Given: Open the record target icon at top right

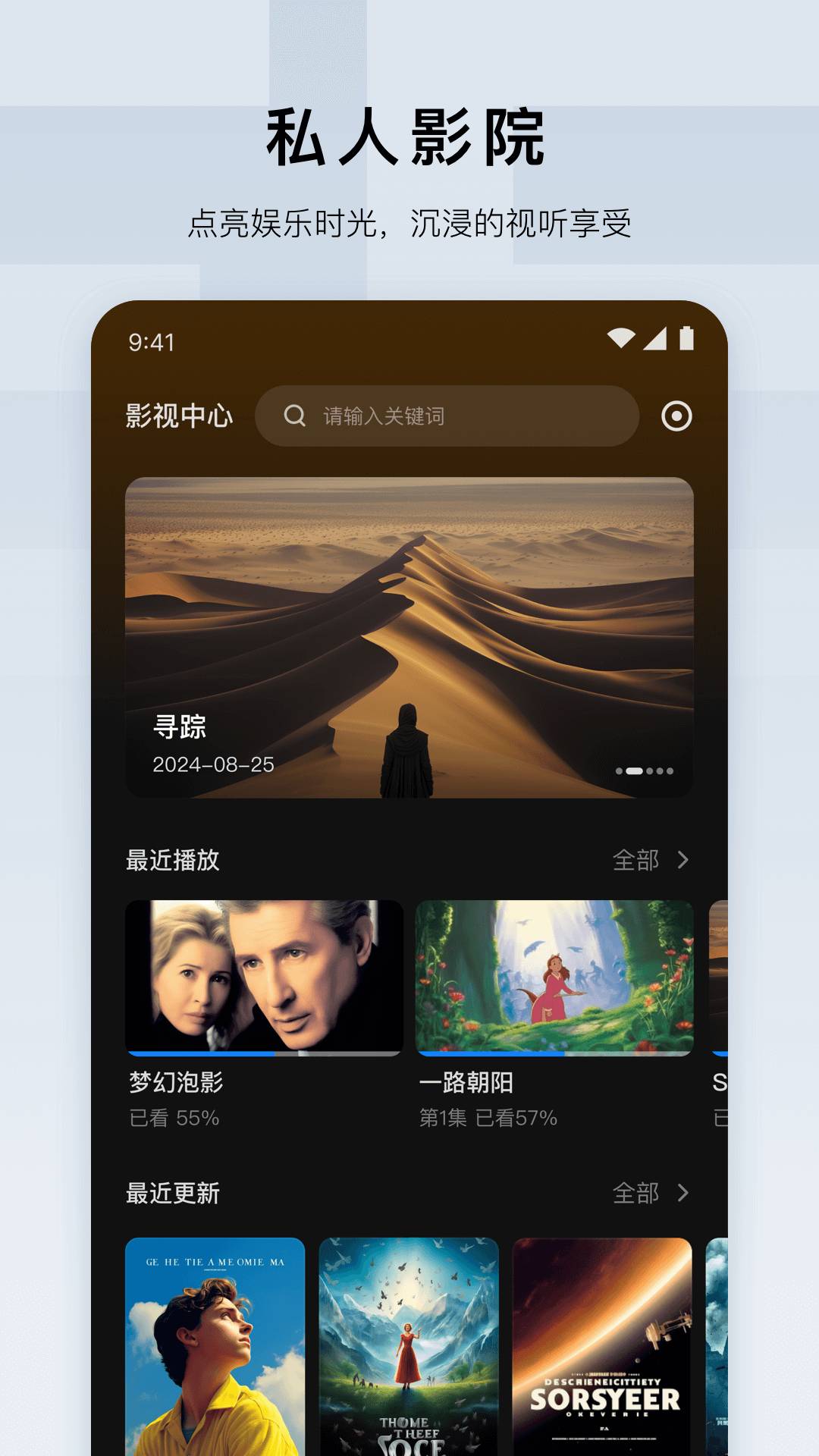Looking at the screenshot, I should (677, 416).
